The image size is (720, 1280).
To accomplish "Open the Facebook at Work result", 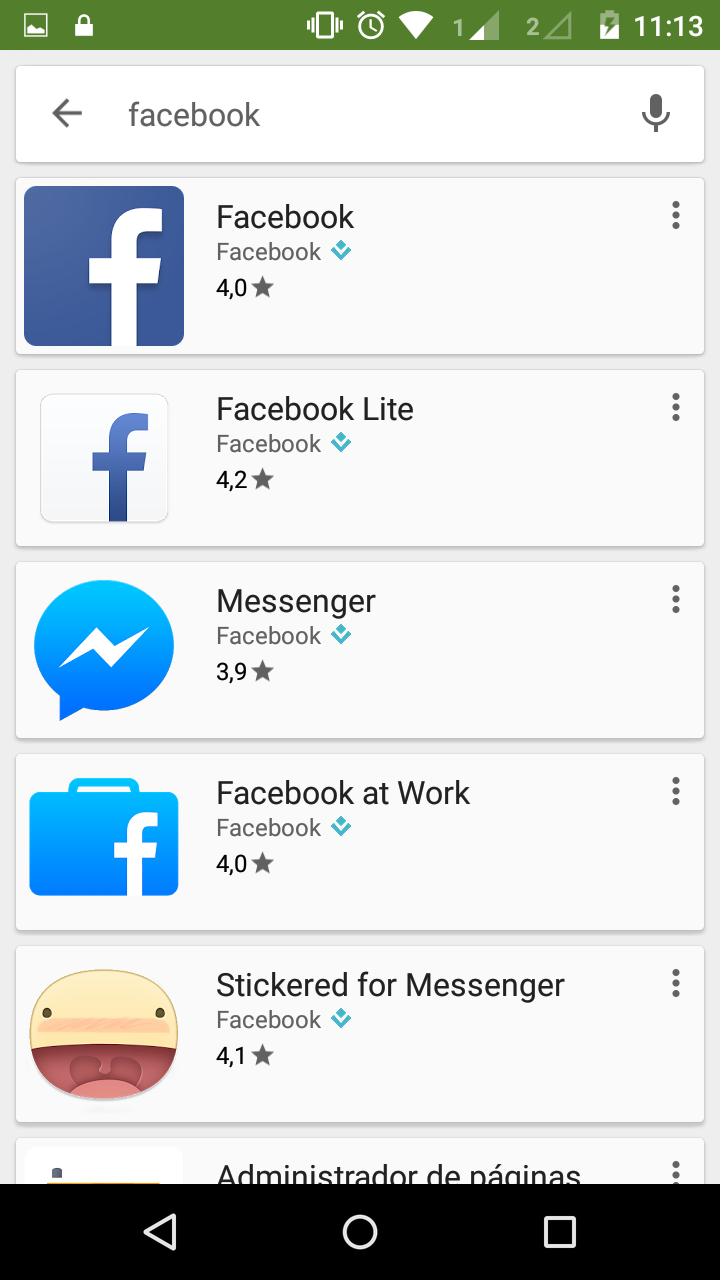I will coord(360,842).
